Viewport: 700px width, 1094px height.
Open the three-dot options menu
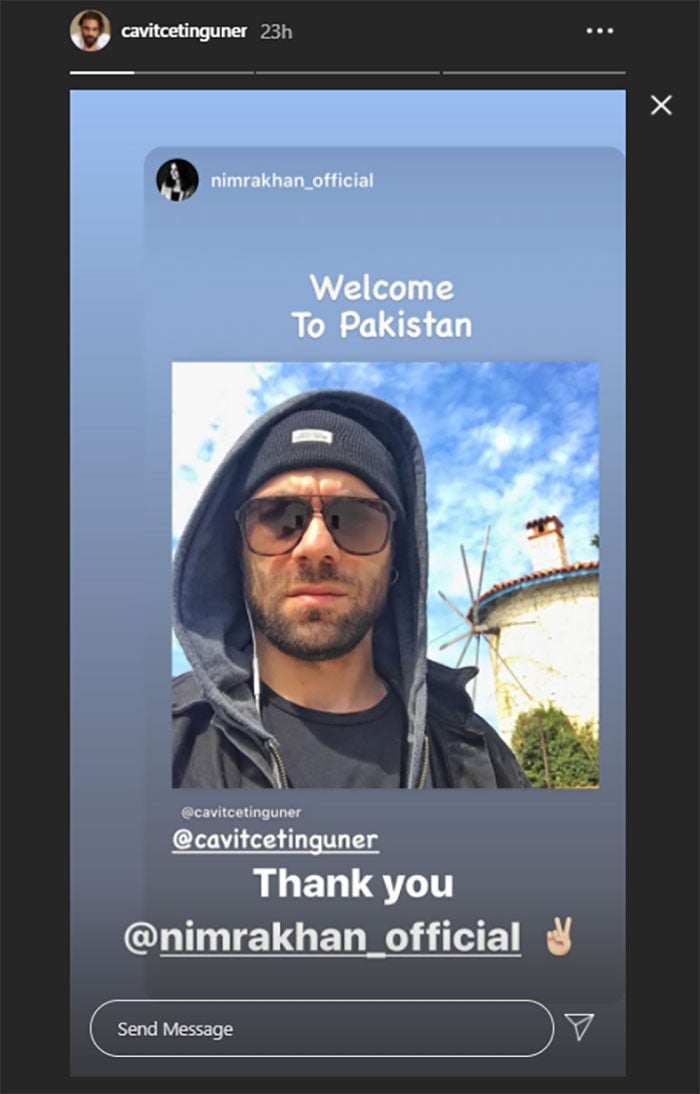(x=600, y=31)
